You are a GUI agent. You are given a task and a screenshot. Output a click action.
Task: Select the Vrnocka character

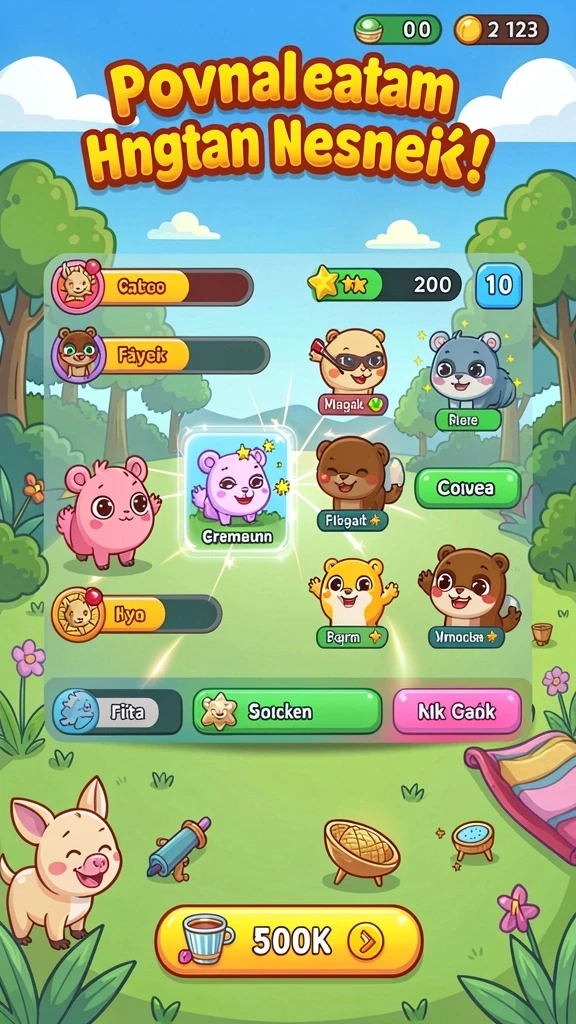point(468,596)
